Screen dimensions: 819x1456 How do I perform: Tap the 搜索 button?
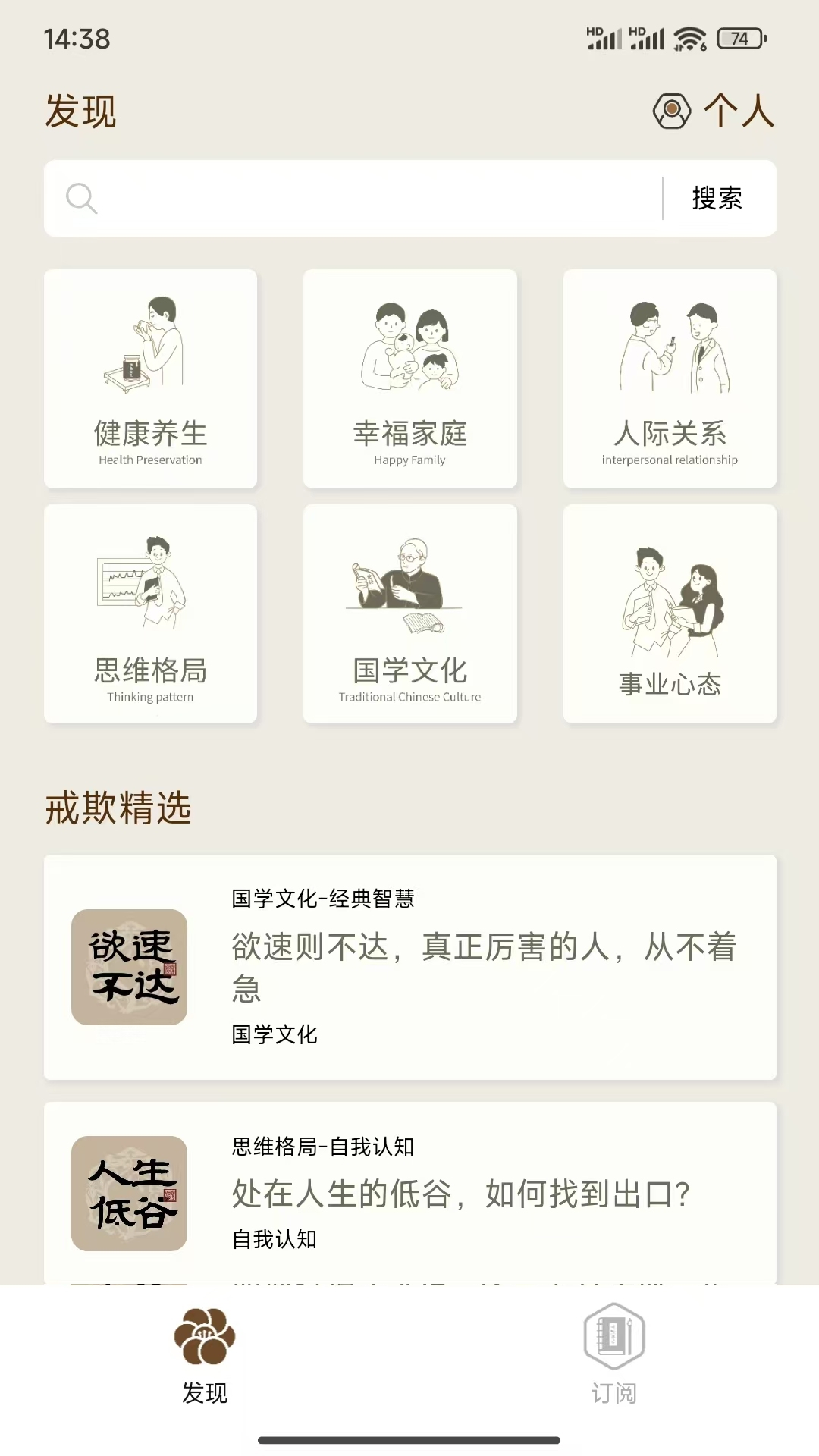(717, 199)
